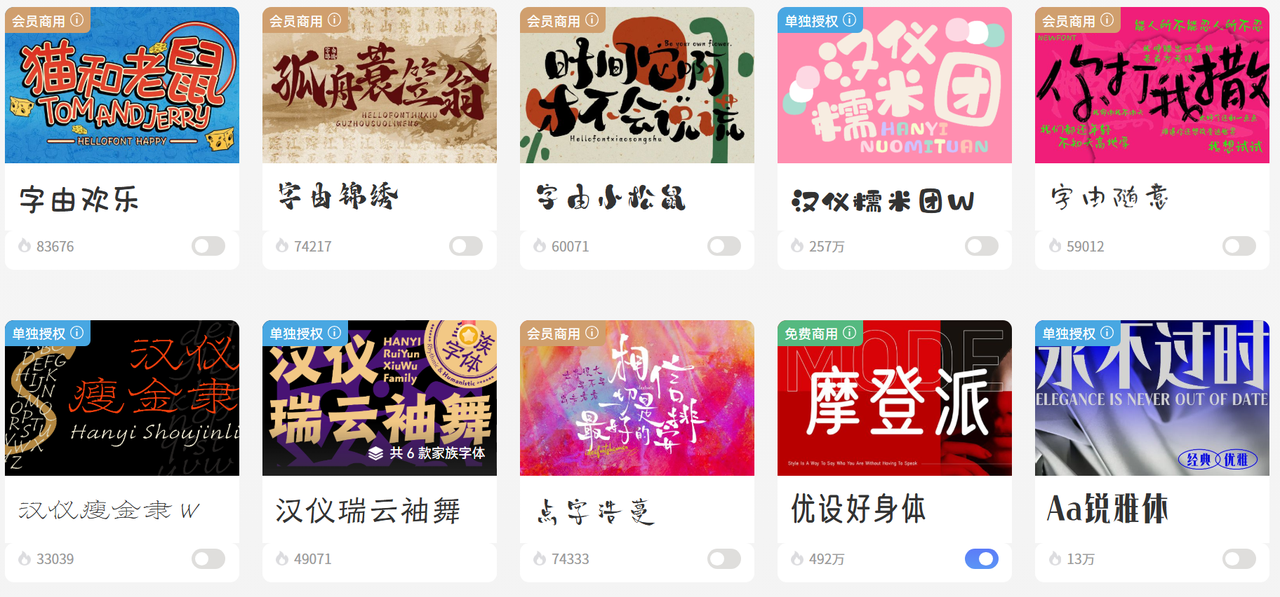Image resolution: width=1280 pixels, height=597 pixels.
Task: Open the 汉仪瘦金隶 W font card
Action: (x=121, y=399)
